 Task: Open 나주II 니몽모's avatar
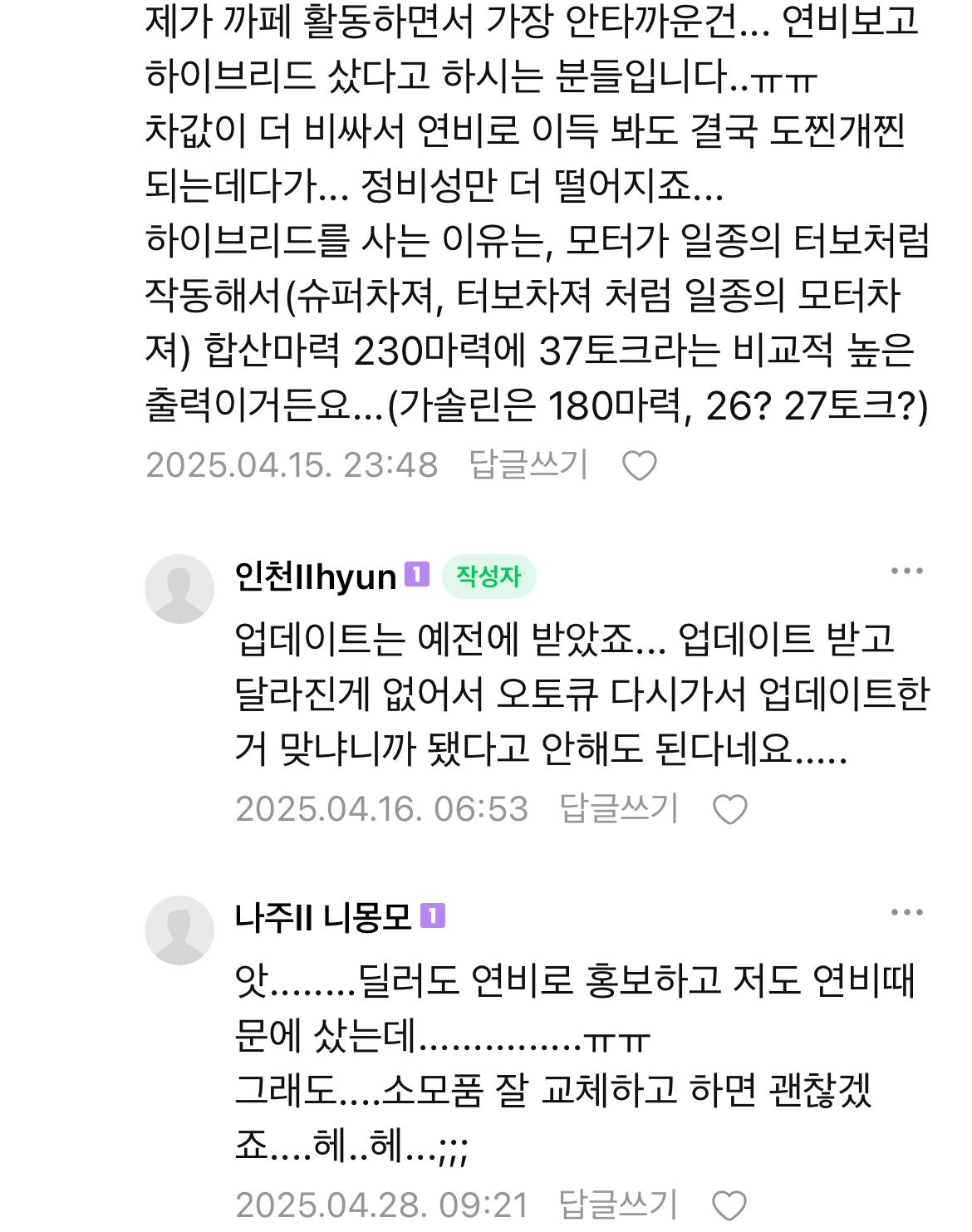[179, 930]
